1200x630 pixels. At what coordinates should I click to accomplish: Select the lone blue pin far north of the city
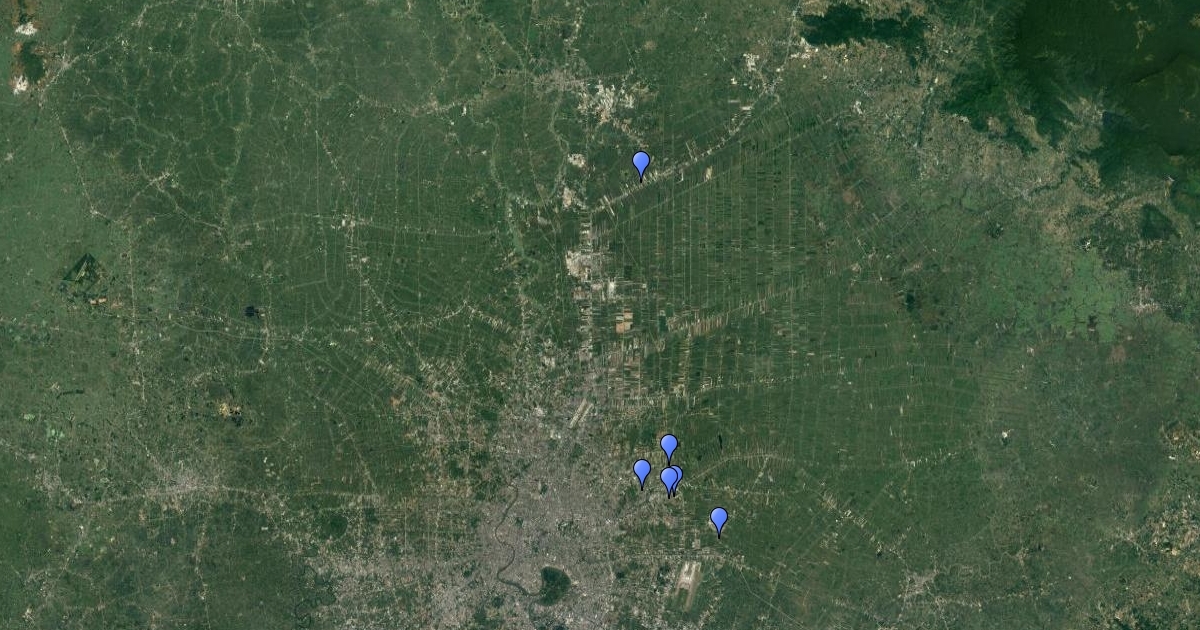pos(641,163)
